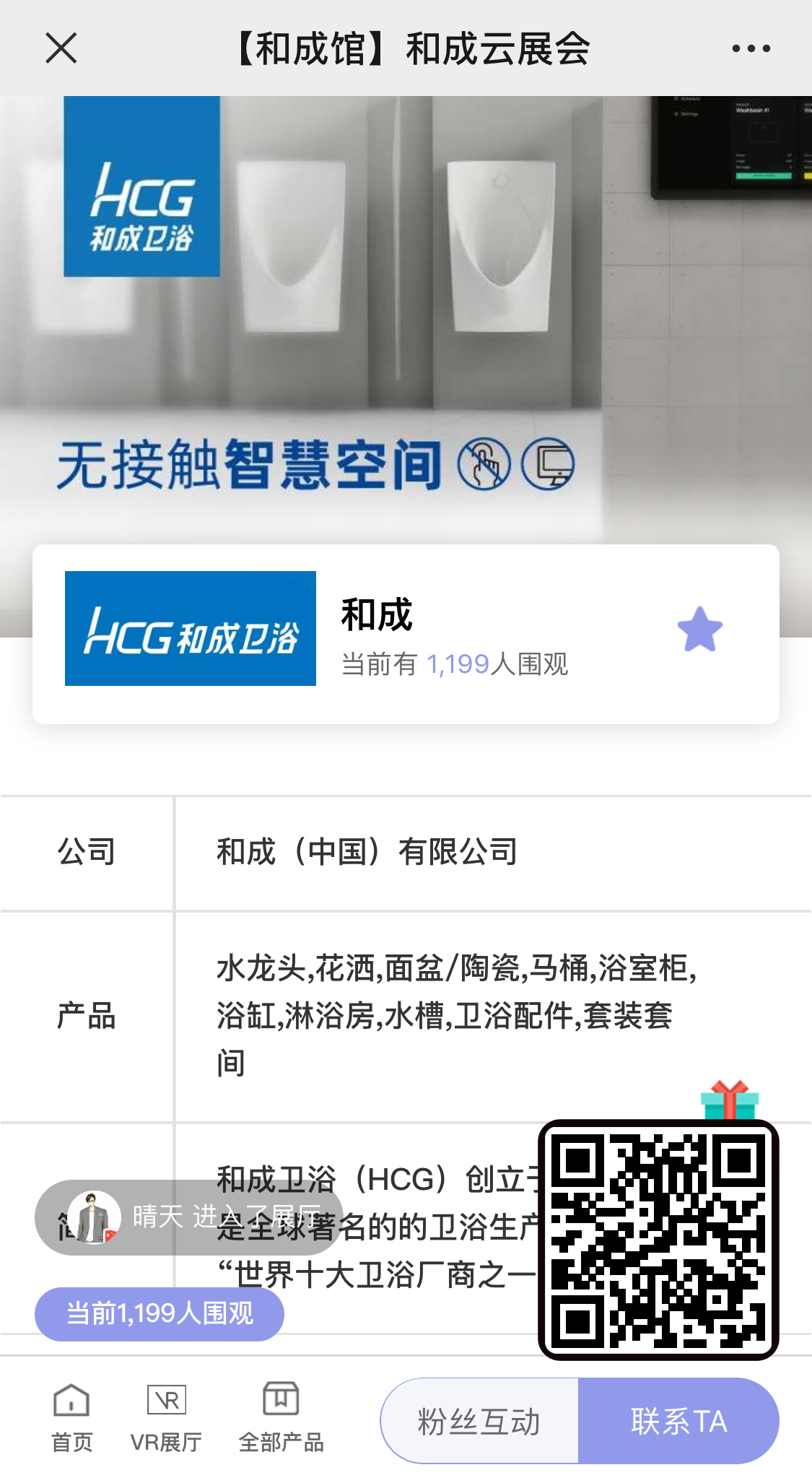Open the gift box icon

coord(730,1100)
